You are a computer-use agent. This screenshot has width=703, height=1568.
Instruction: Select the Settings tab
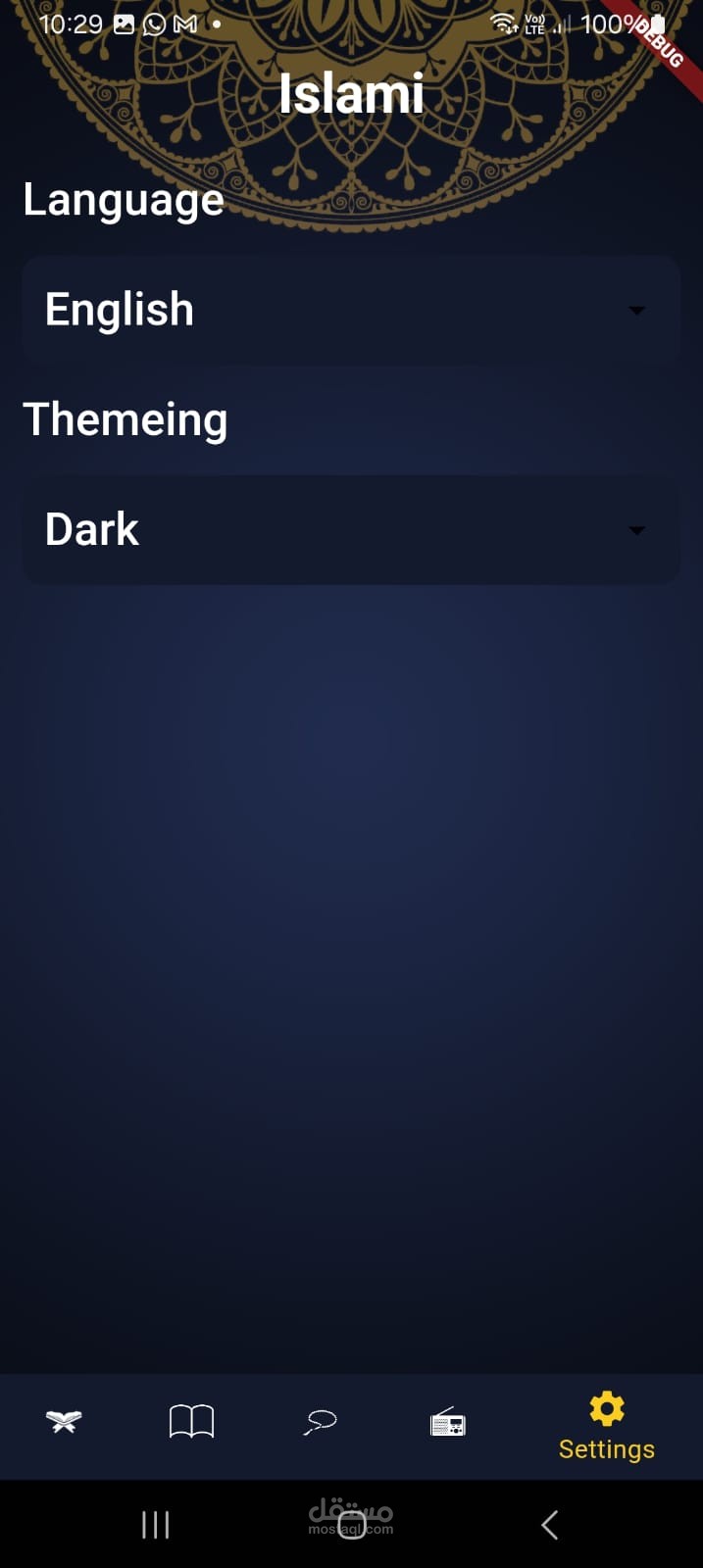(x=607, y=1427)
